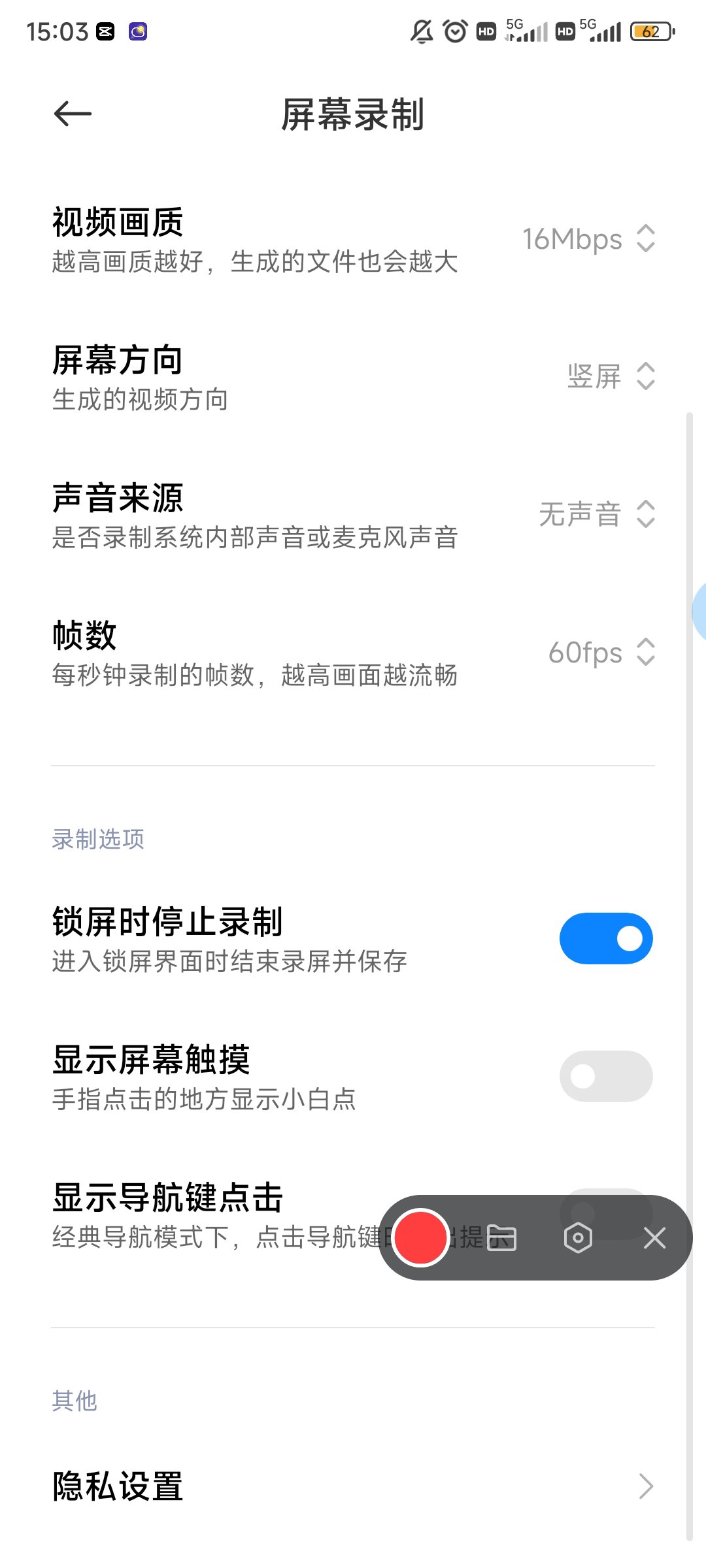
Task: Open the settings icon on the floating bar
Action: pyautogui.click(x=578, y=1238)
